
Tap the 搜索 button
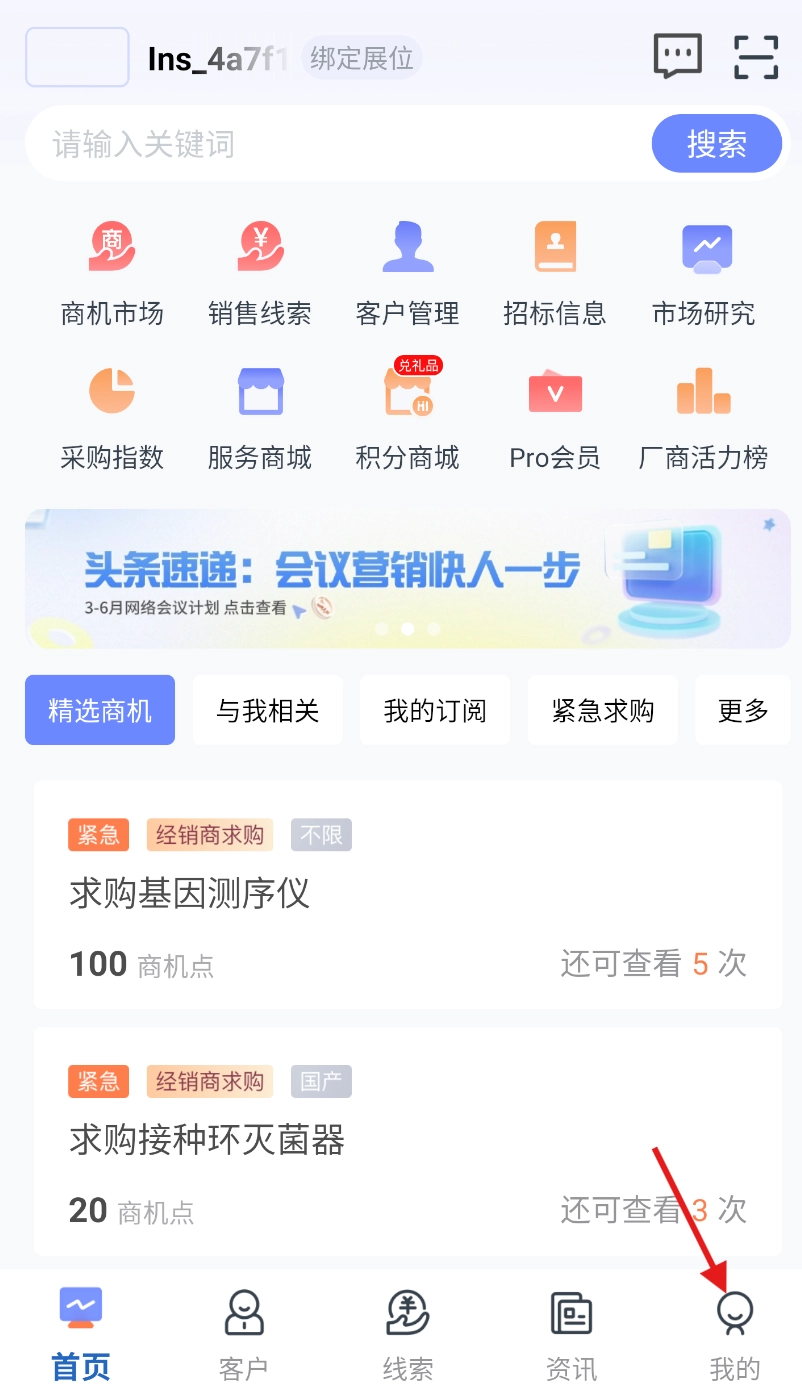point(716,144)
